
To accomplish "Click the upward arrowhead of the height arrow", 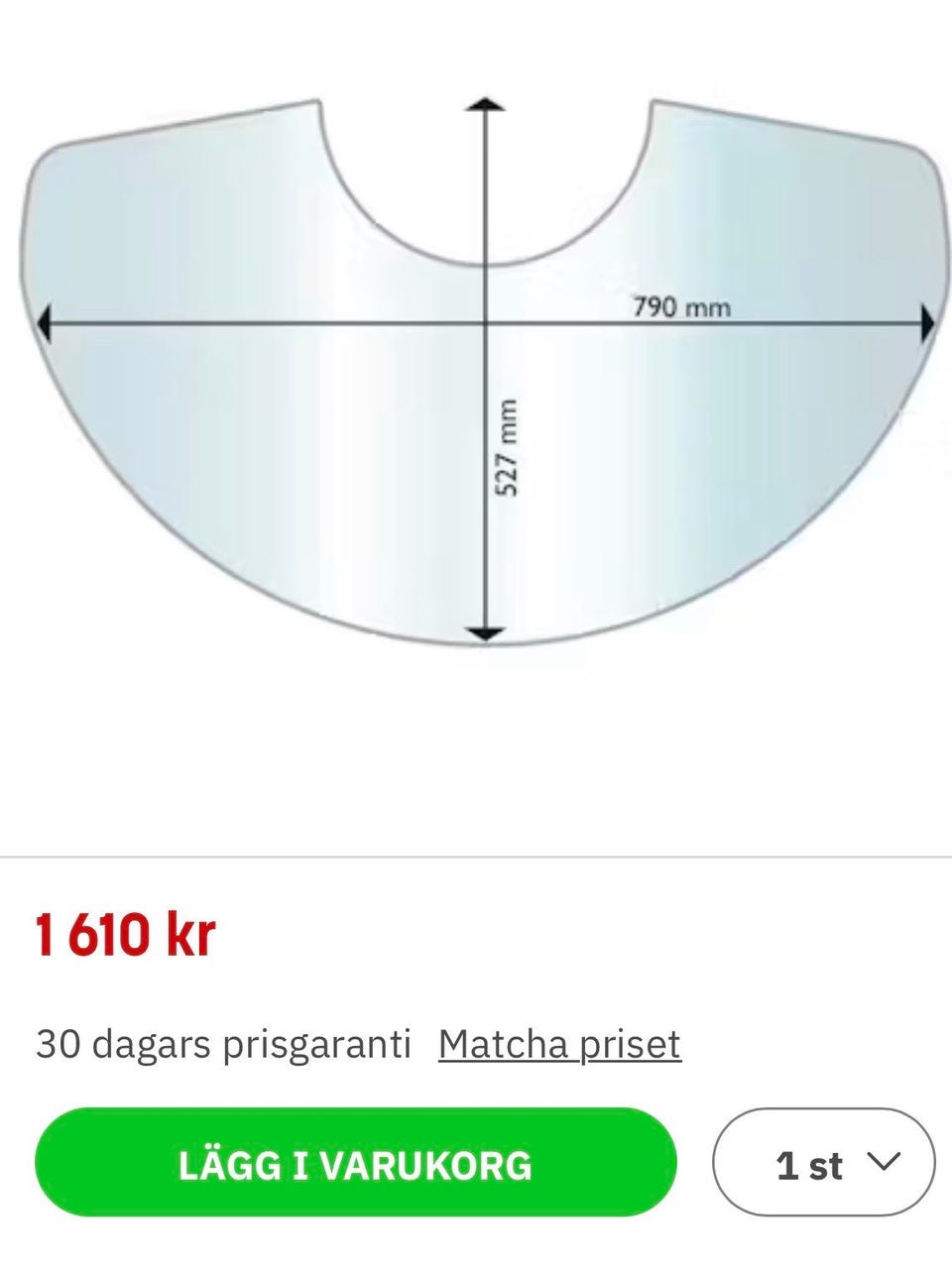I will (483, 104).
